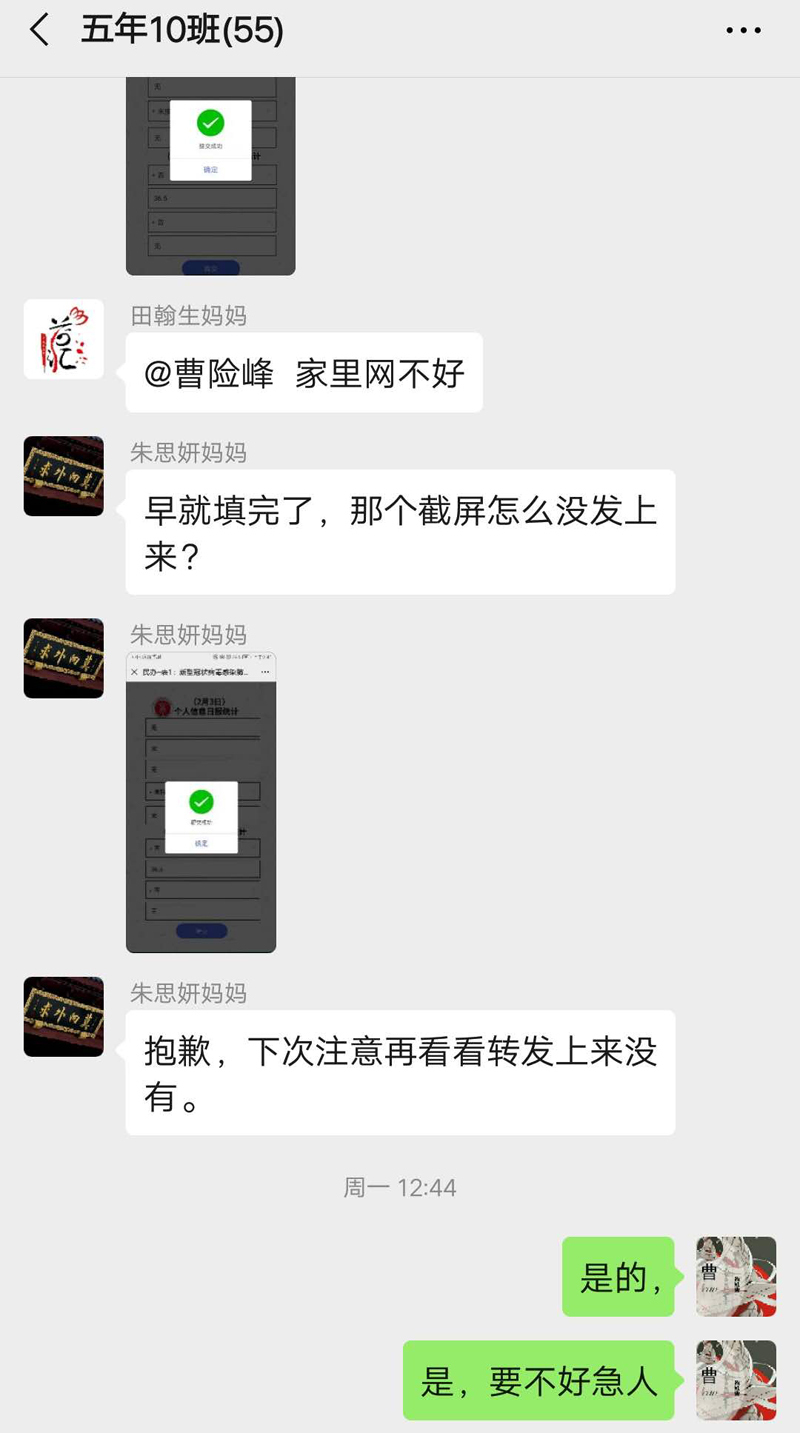Open 朱思妍妈妈's shared form screenshot image
This screenshot has width=800, height=1433.
coord(201,803)
